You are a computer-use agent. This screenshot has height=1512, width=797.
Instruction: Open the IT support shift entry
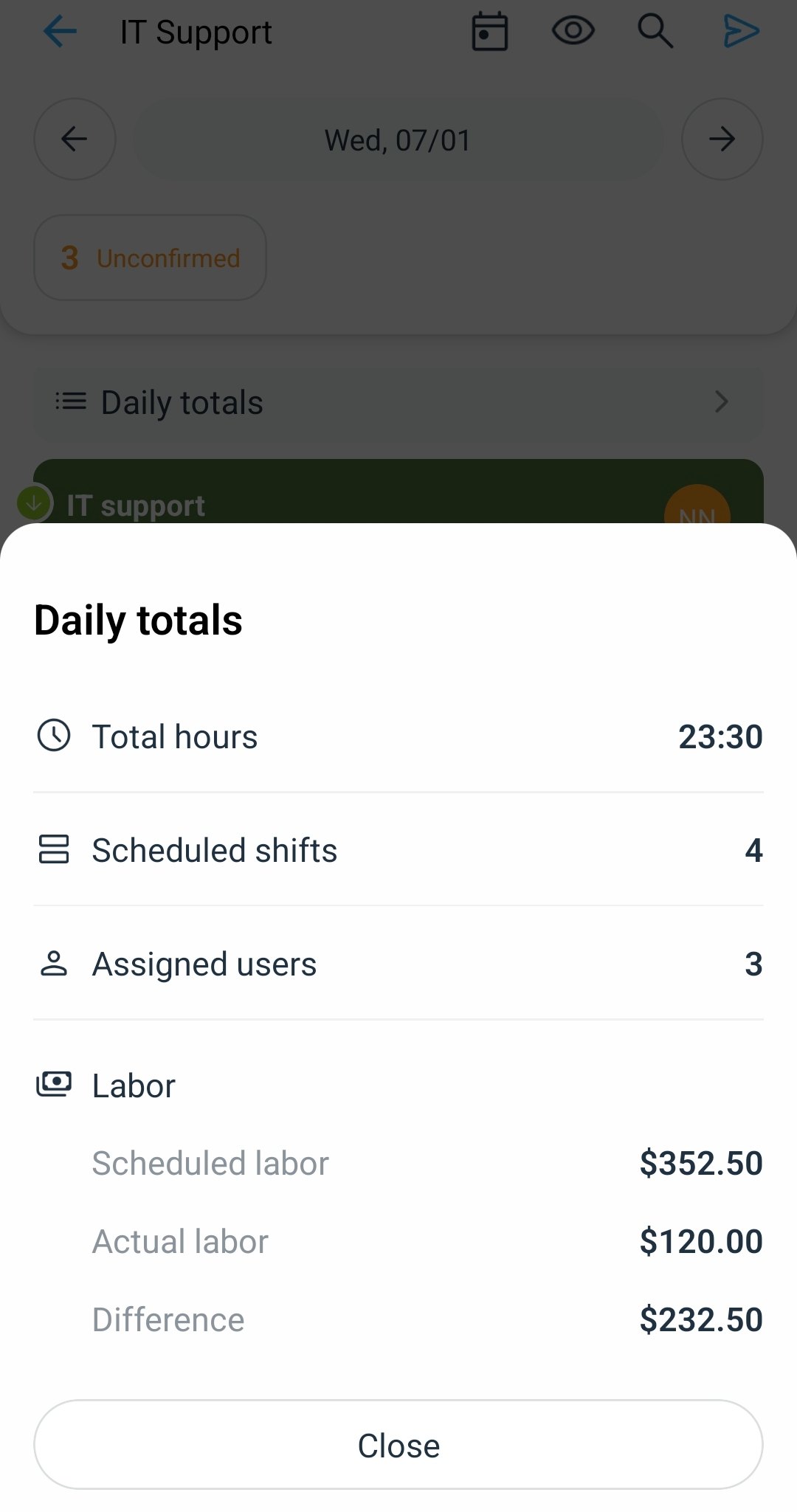[295, 505]
